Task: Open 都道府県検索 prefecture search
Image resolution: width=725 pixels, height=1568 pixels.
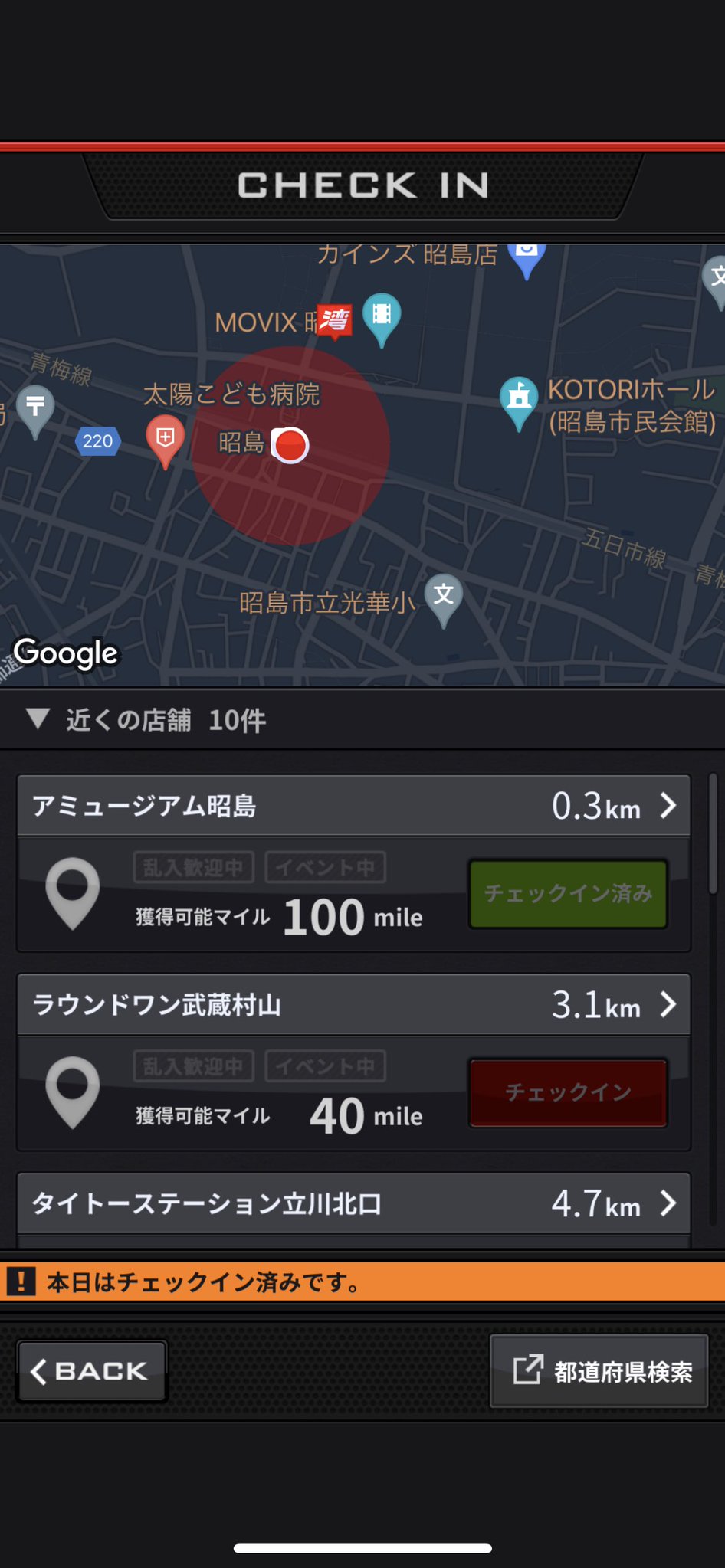Action: click(x=599, y=1371)
